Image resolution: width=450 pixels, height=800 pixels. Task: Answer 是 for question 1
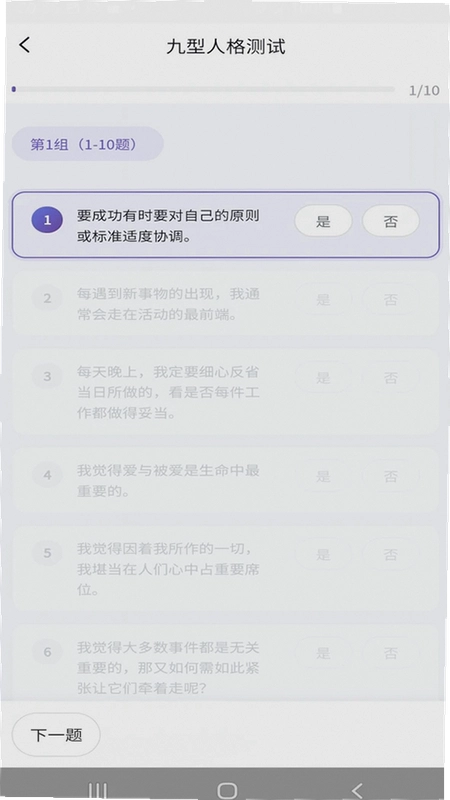pyautogui.click(x=323, y=221)
